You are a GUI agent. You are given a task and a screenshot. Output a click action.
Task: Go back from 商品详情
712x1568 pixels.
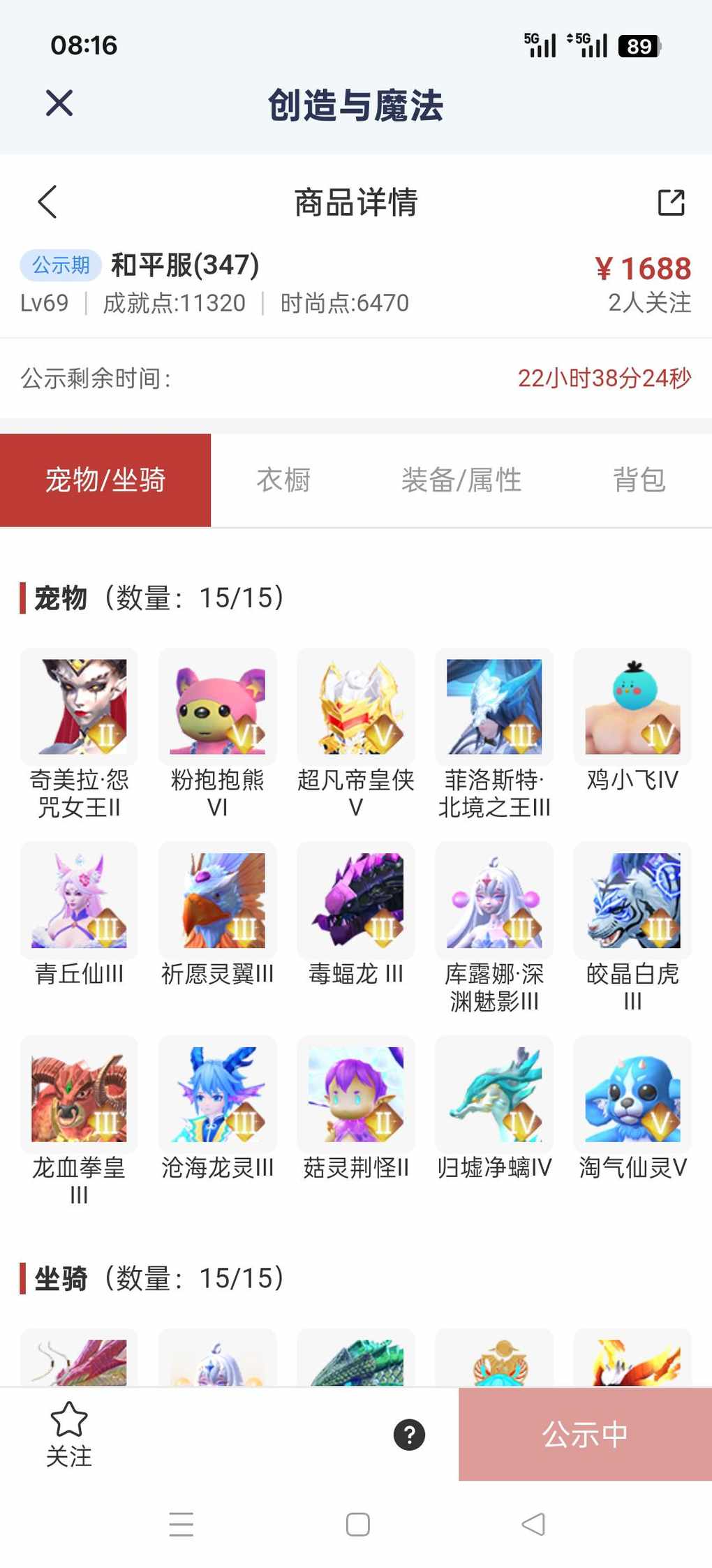tap(47, 202)
